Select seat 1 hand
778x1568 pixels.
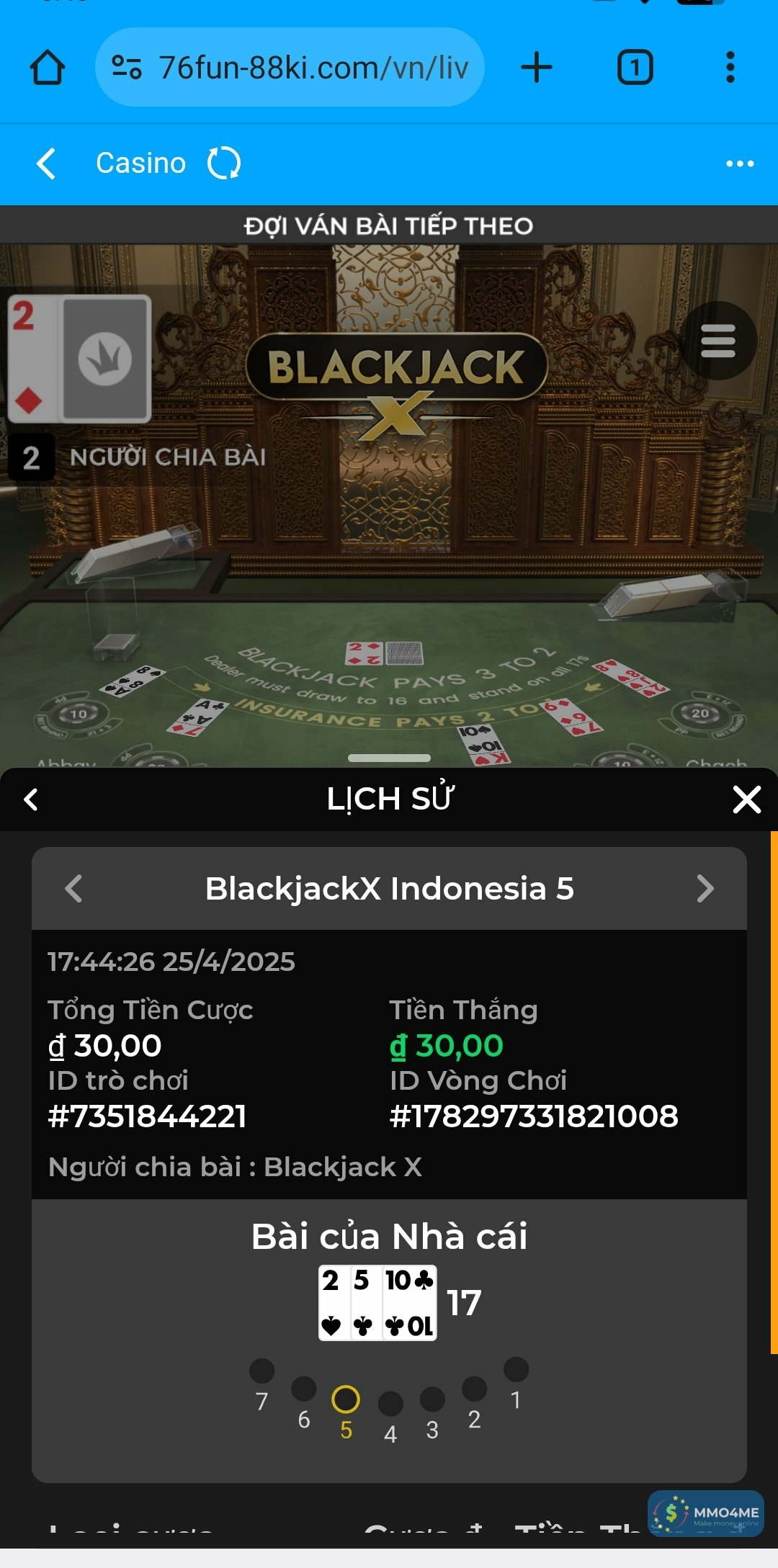[516, 1369]
